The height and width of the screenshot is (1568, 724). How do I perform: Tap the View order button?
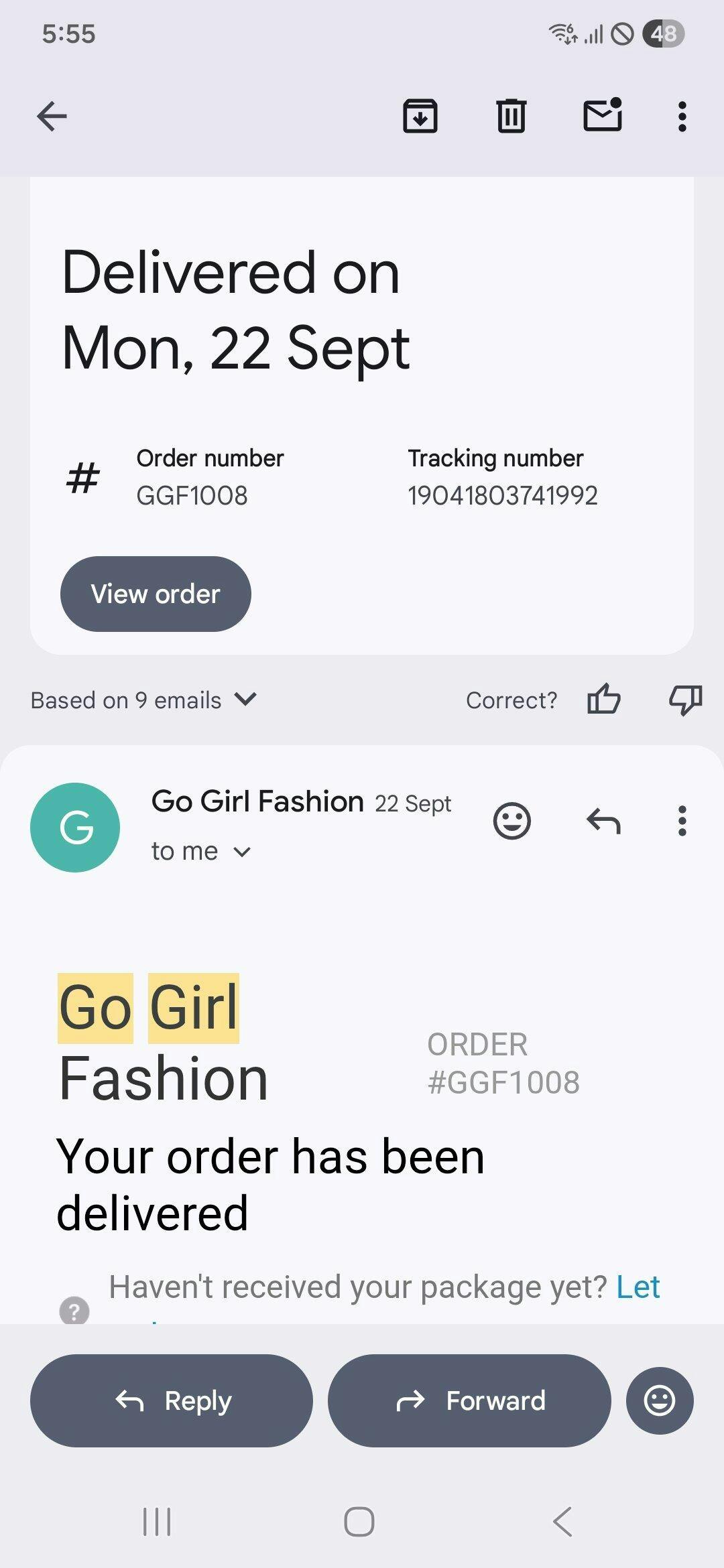[156, 594]
